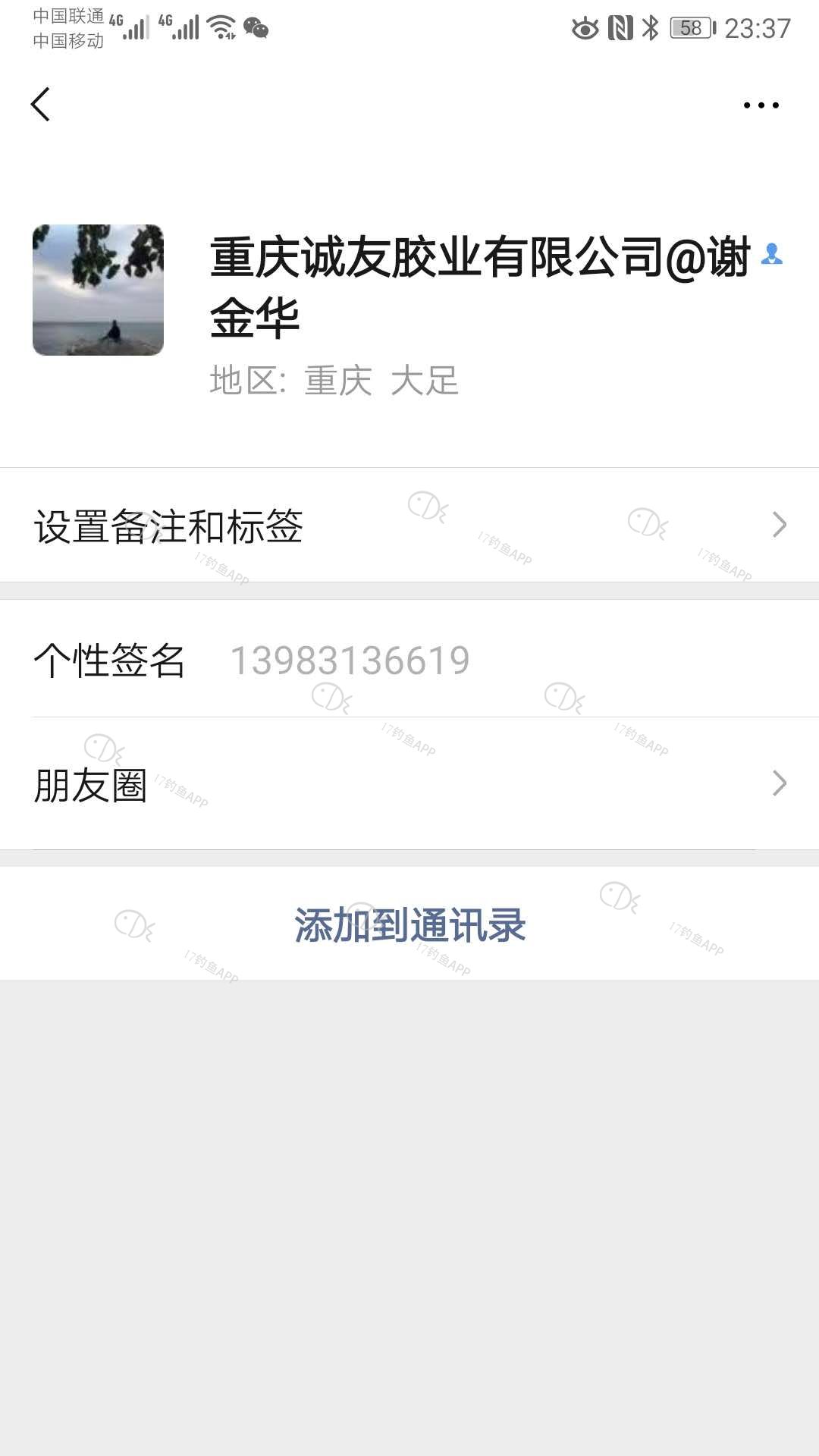The image size is (819, 1456).
Task: Go back using the top-left arrow
Action: pos(41,105)
